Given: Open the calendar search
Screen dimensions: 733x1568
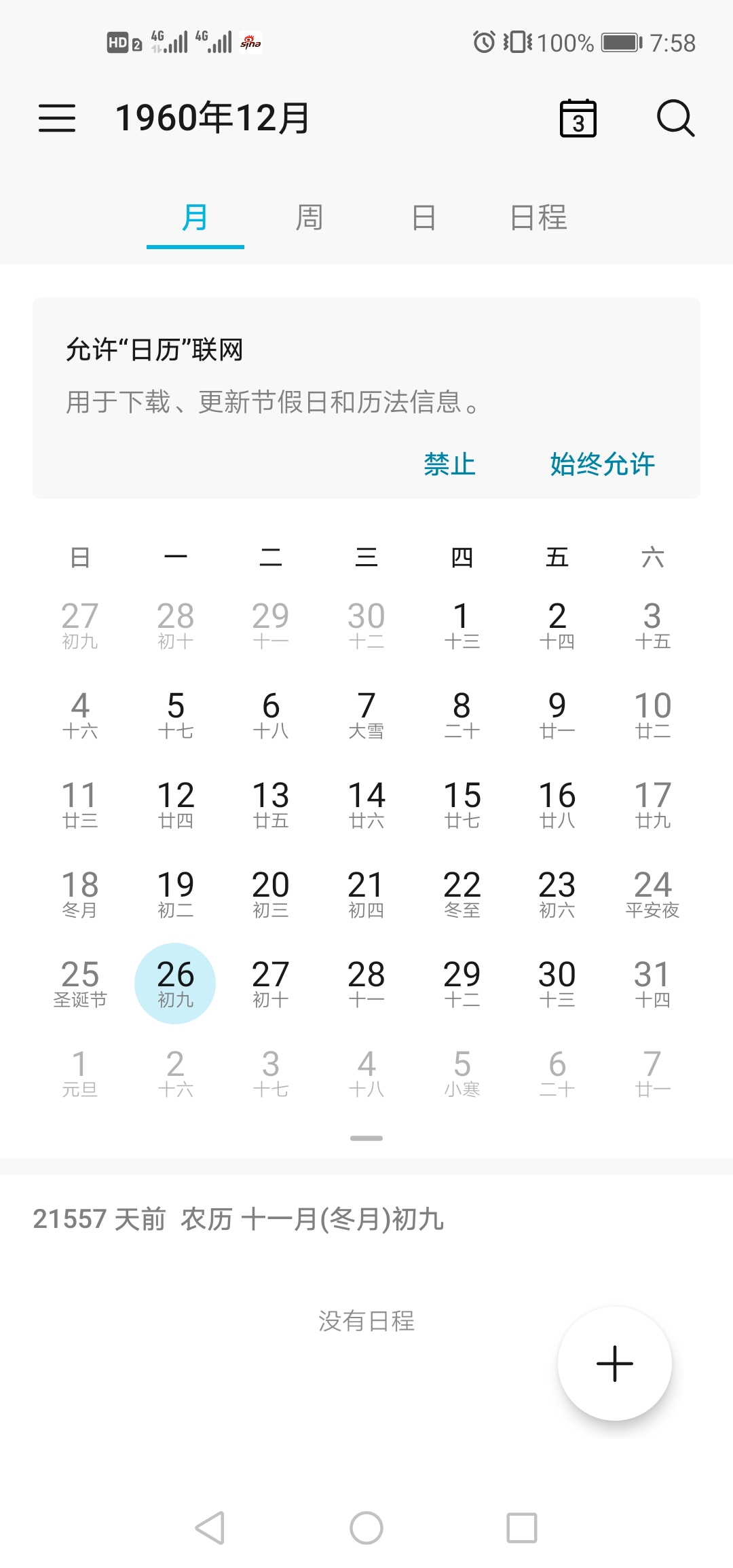Looking at the screenshot, I should (675, 118).
